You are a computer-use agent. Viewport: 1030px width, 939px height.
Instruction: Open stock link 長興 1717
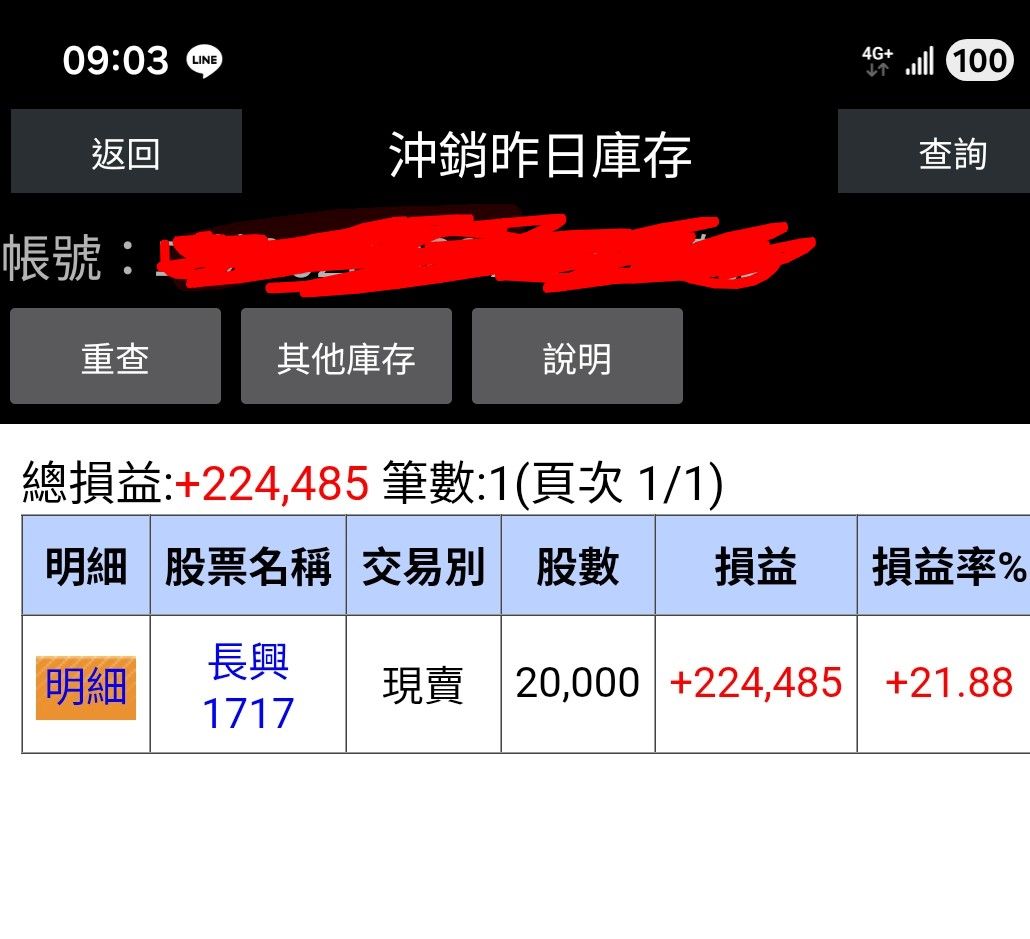click(x=248, y=686)
